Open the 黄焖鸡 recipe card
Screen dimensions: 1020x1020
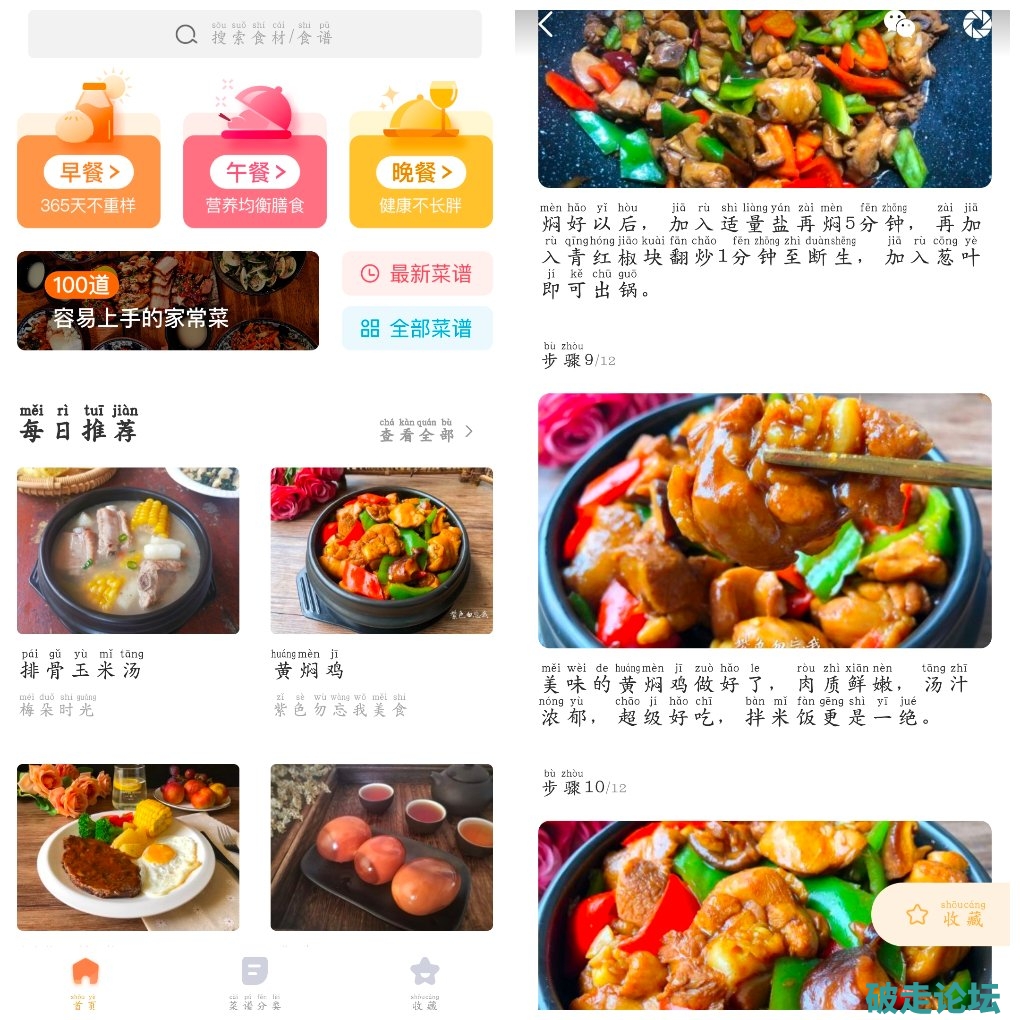pyautogui.click(x=381, y=551)
